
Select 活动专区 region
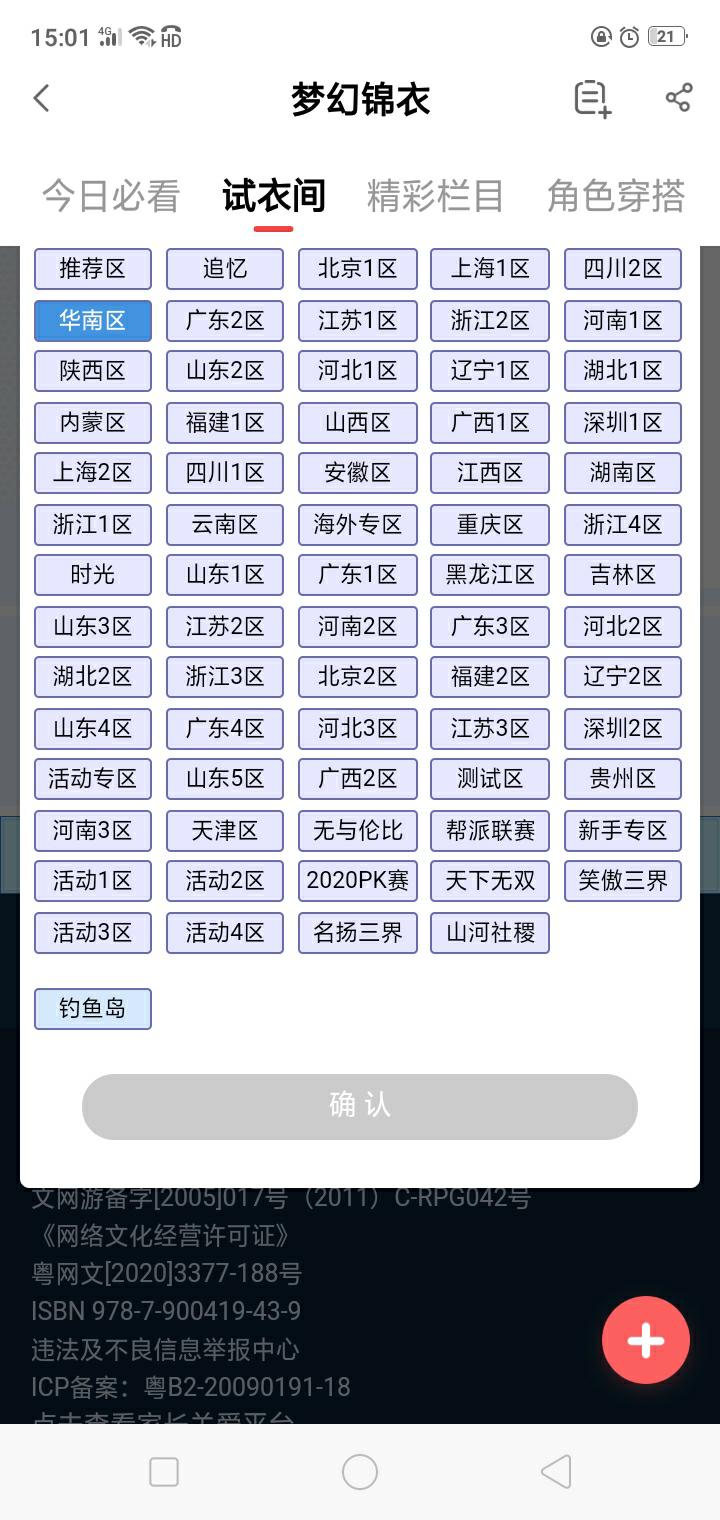click(x=93, y=779)
